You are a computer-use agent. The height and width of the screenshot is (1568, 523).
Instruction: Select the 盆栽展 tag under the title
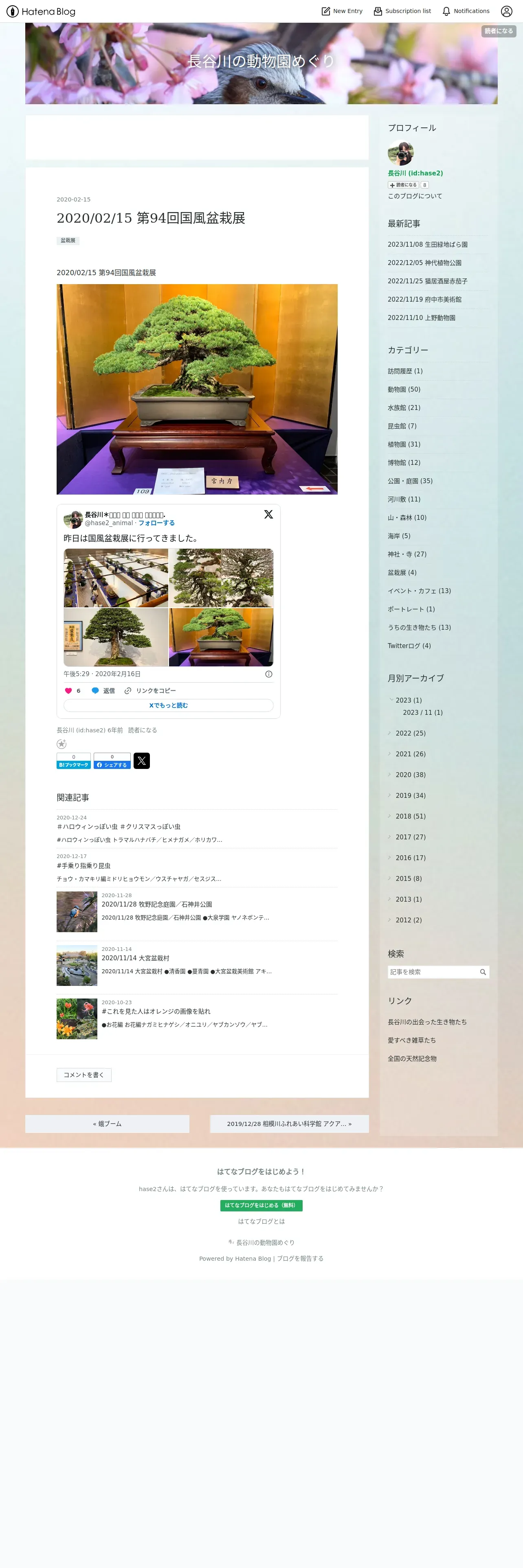point(68,241)
